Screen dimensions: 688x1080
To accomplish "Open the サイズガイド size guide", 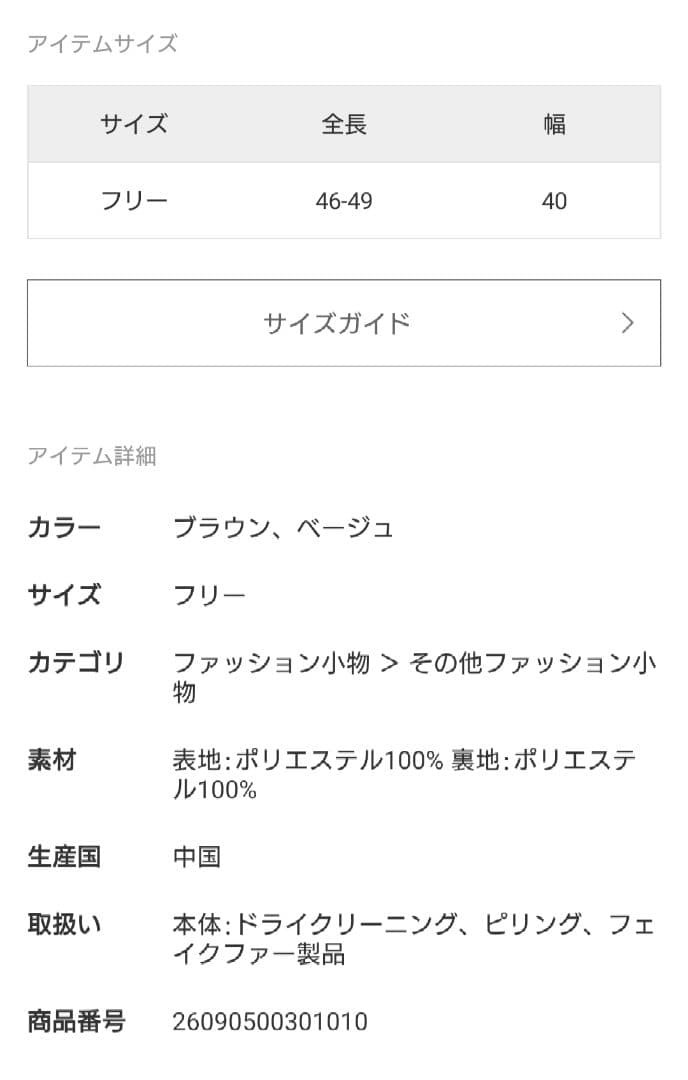I will [343, 323].
